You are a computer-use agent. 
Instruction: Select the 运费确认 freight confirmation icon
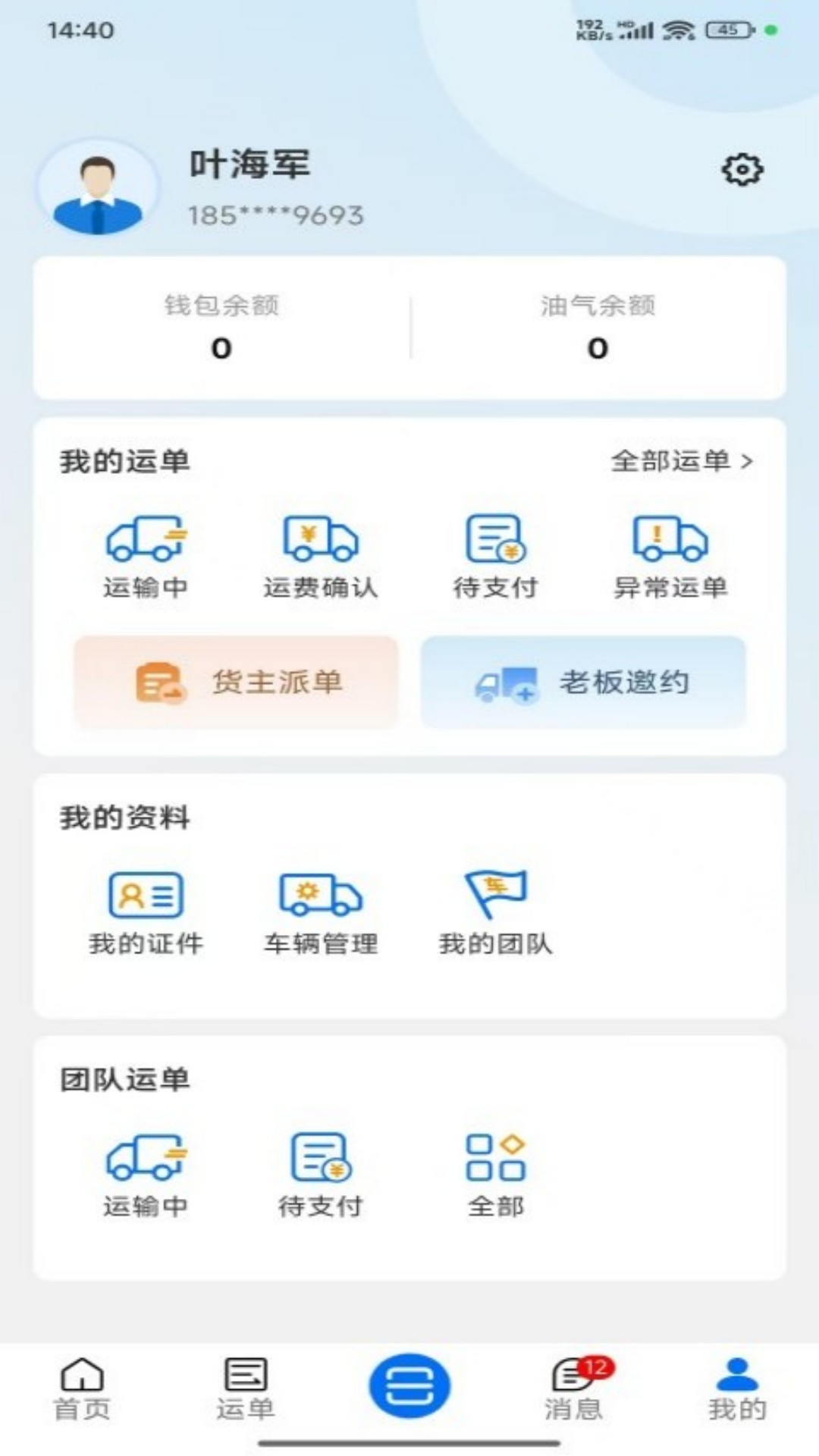coord(322,540)
